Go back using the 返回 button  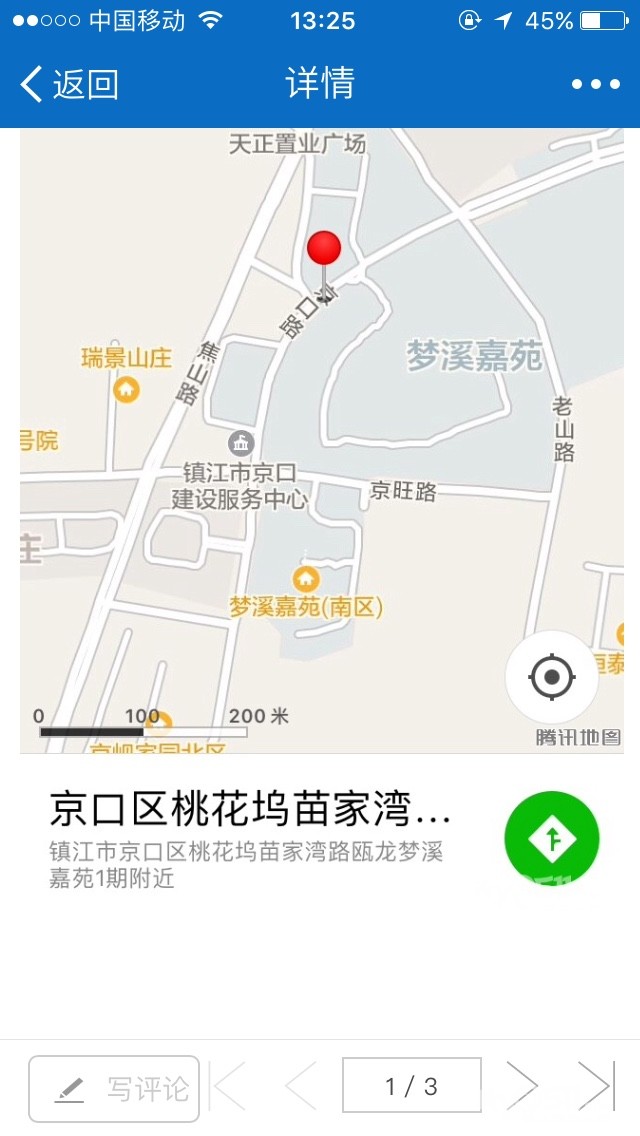[70, 84]
